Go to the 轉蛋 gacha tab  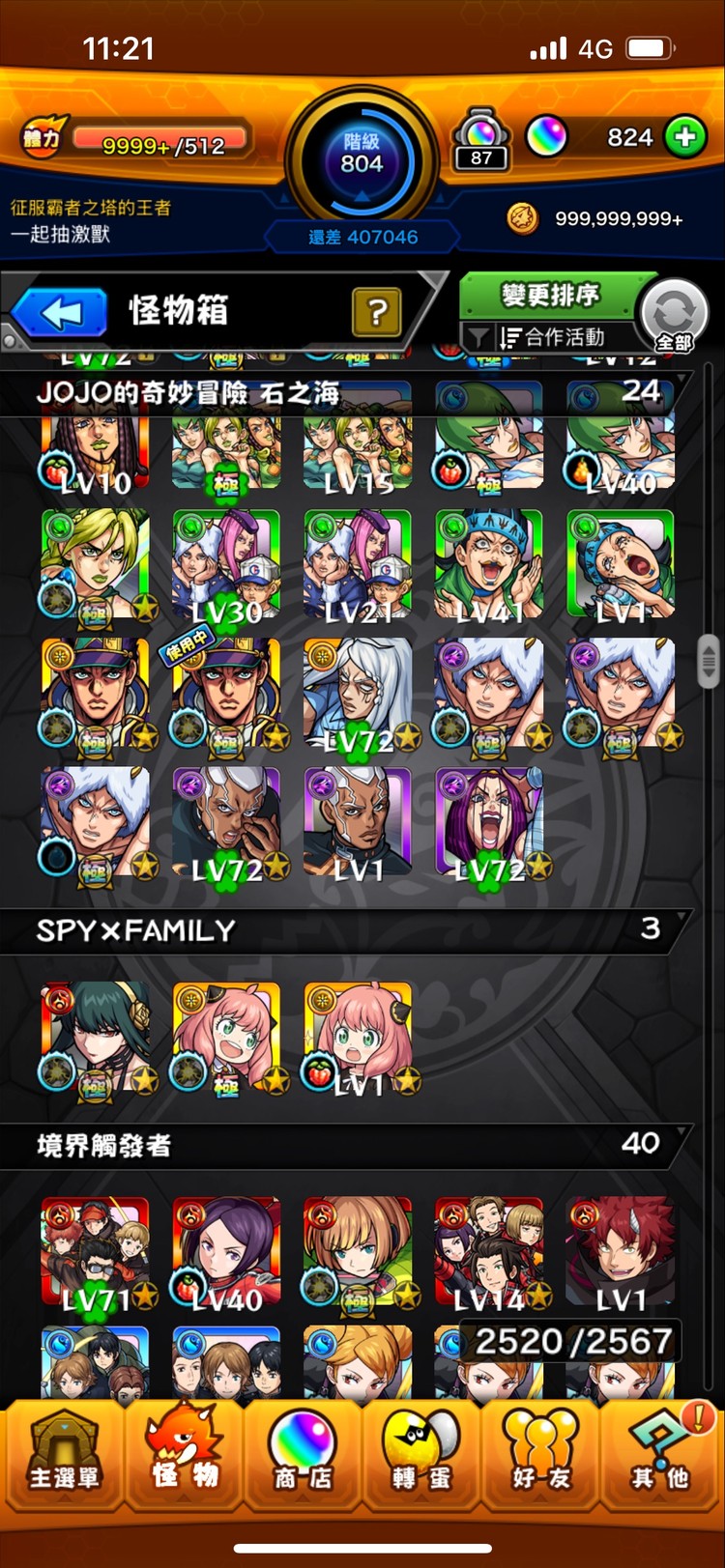click(421, 1456)
